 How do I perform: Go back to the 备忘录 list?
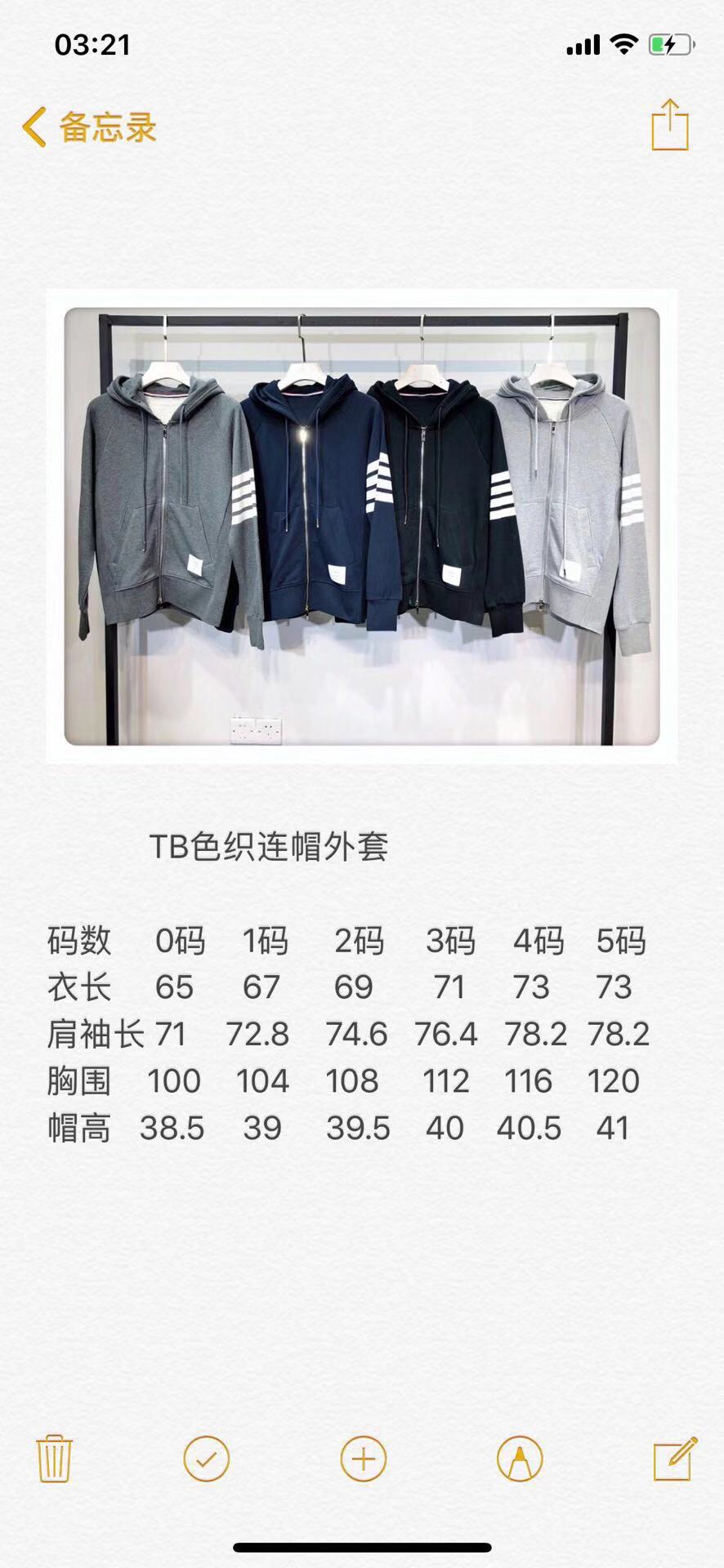tap(89, 127)
